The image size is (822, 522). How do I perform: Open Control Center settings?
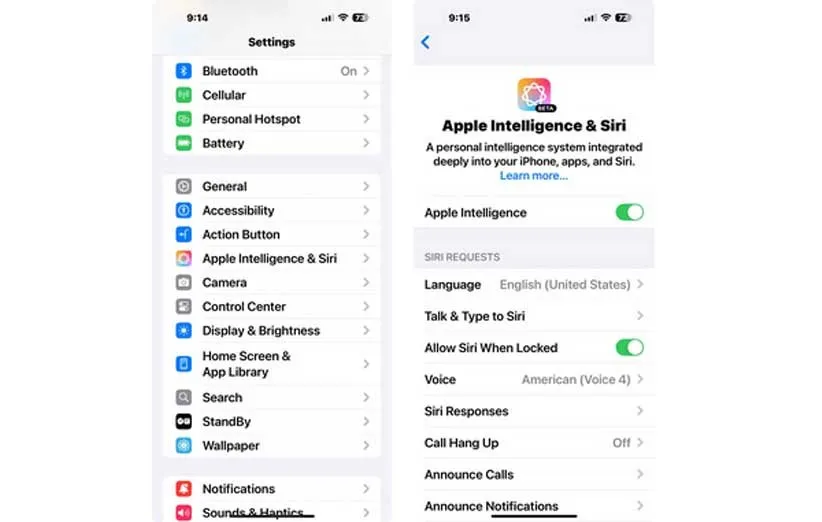[270, 306]
